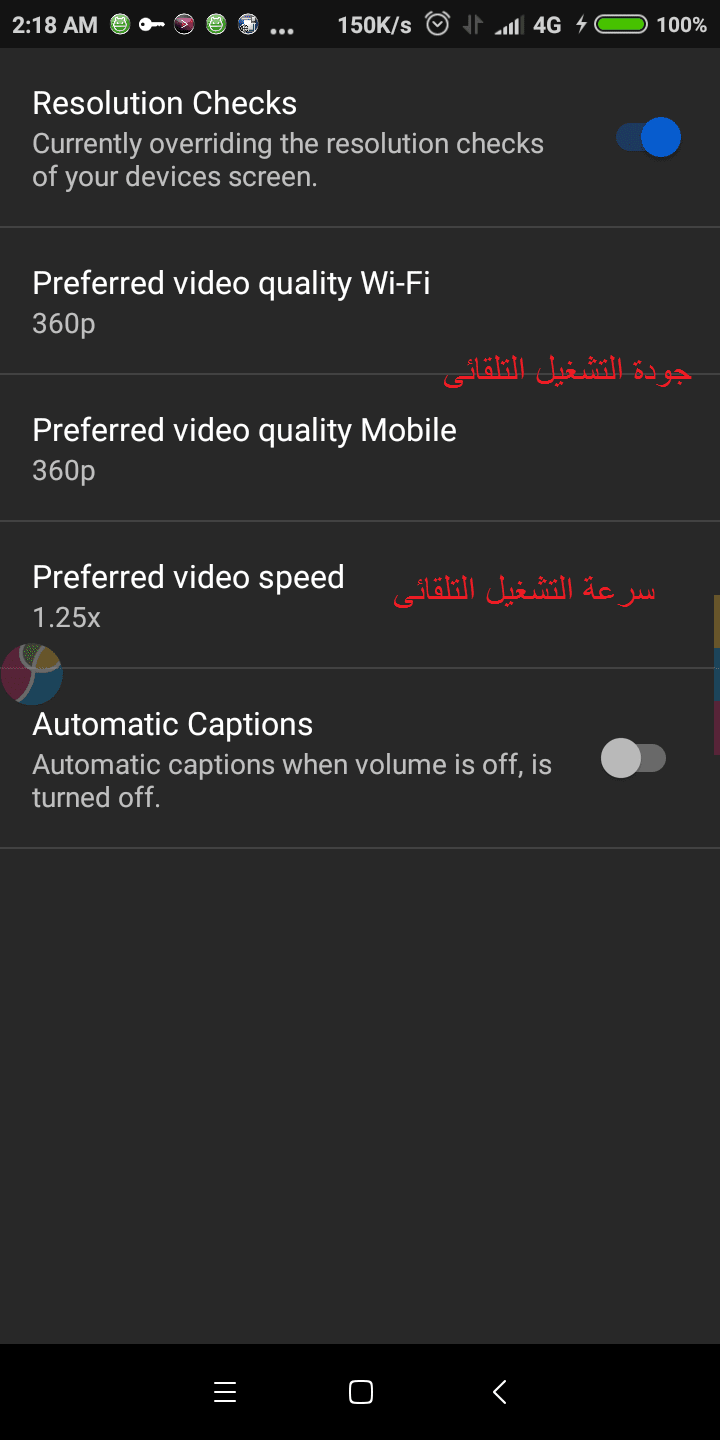Open the recent apps menu button
The image size is (720, 1440).
pos(225,1391)
